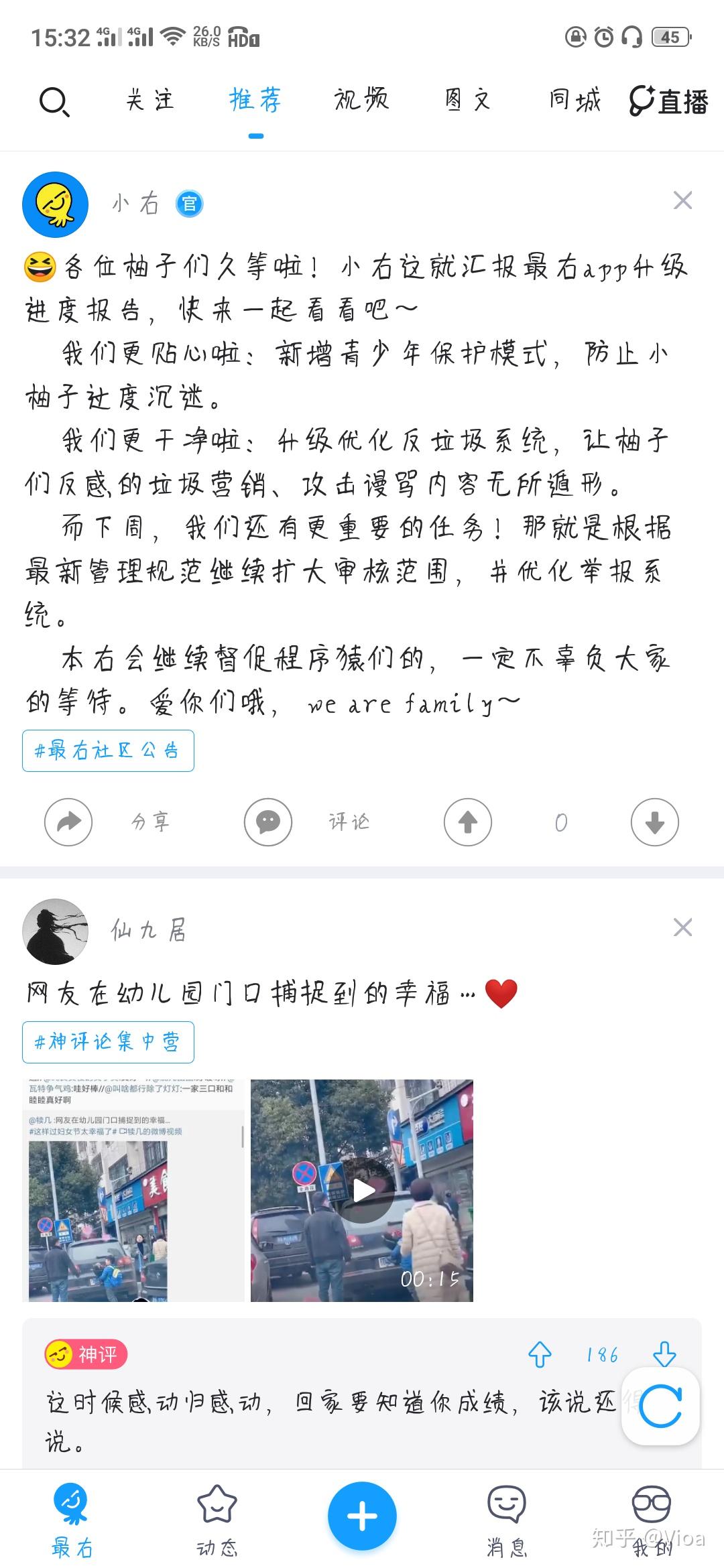Screen dimensions: 724x1568
Task: Switch to the 同城 tab
Action: (x=575, y=101)
